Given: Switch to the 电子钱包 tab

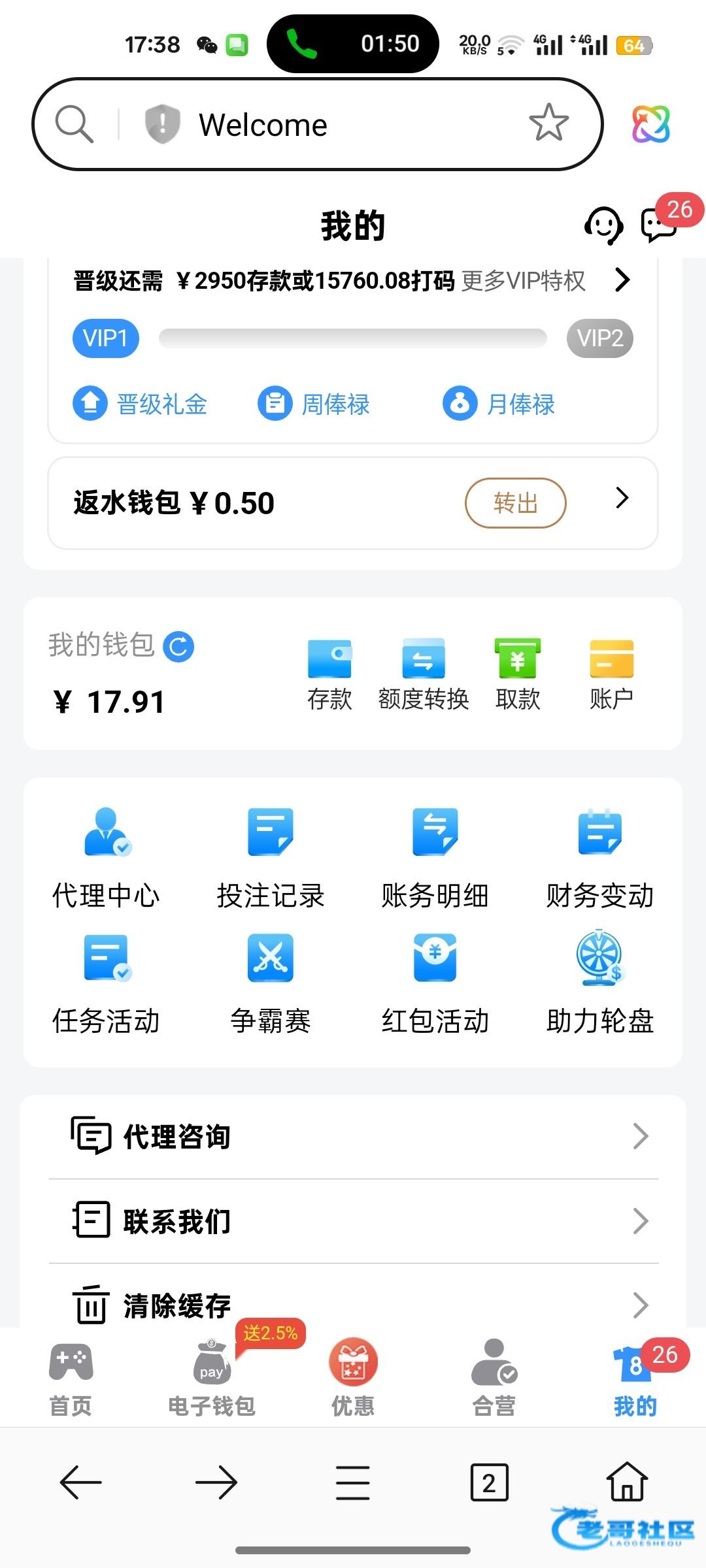Looking at the screenshot, I should tap(211, 1379).
